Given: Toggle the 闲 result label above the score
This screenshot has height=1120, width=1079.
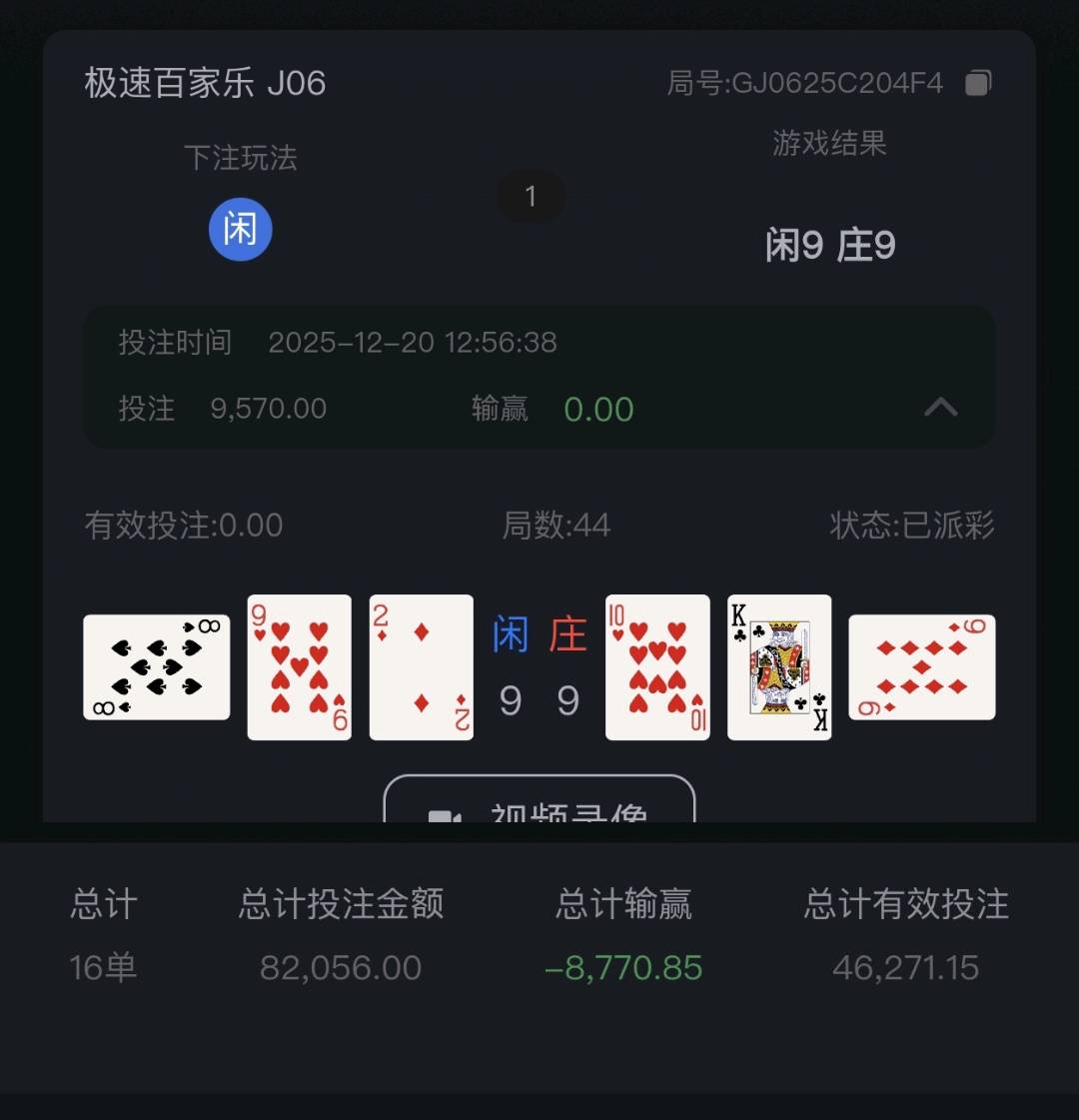Looking at the screenshot, I should 510,631.
